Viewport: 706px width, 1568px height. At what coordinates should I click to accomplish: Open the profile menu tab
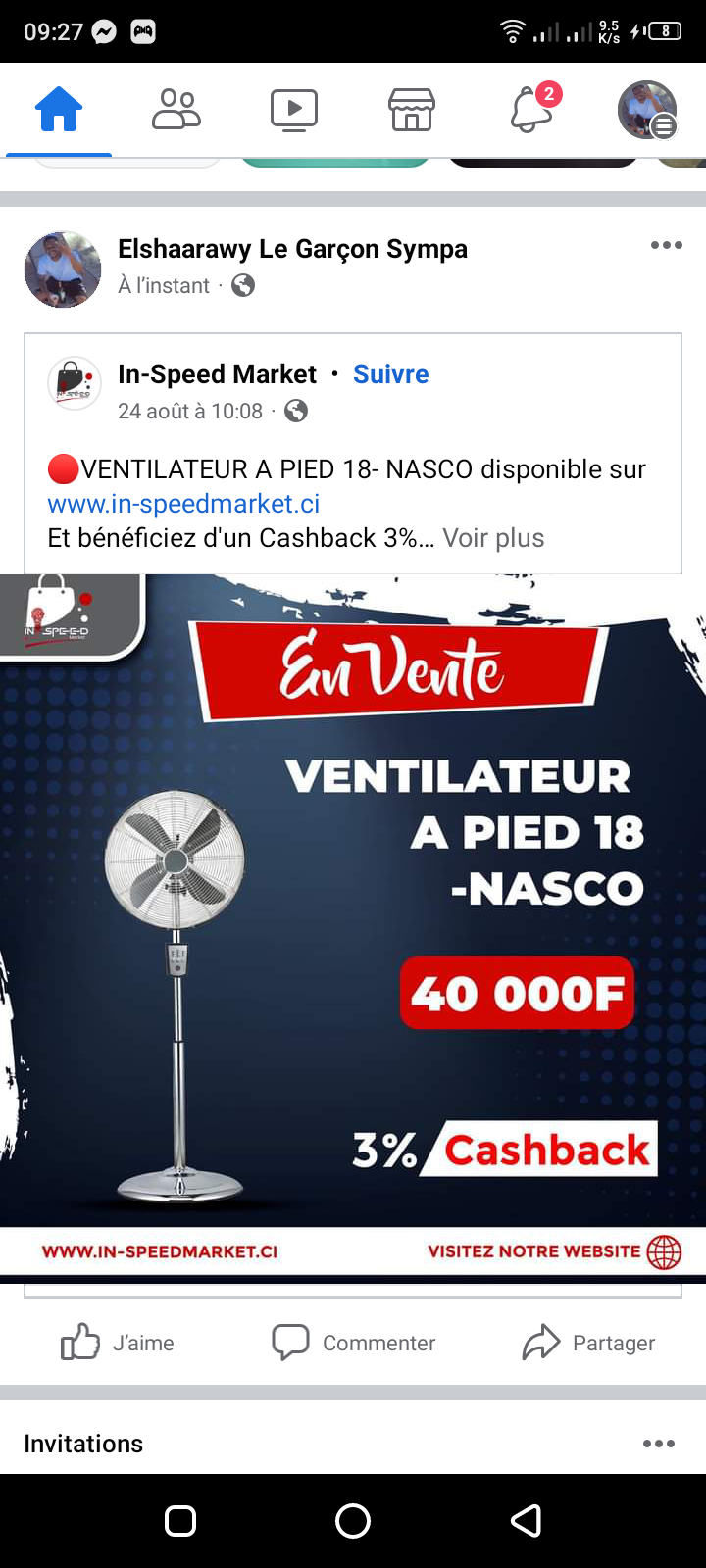[x=647, y=109]
